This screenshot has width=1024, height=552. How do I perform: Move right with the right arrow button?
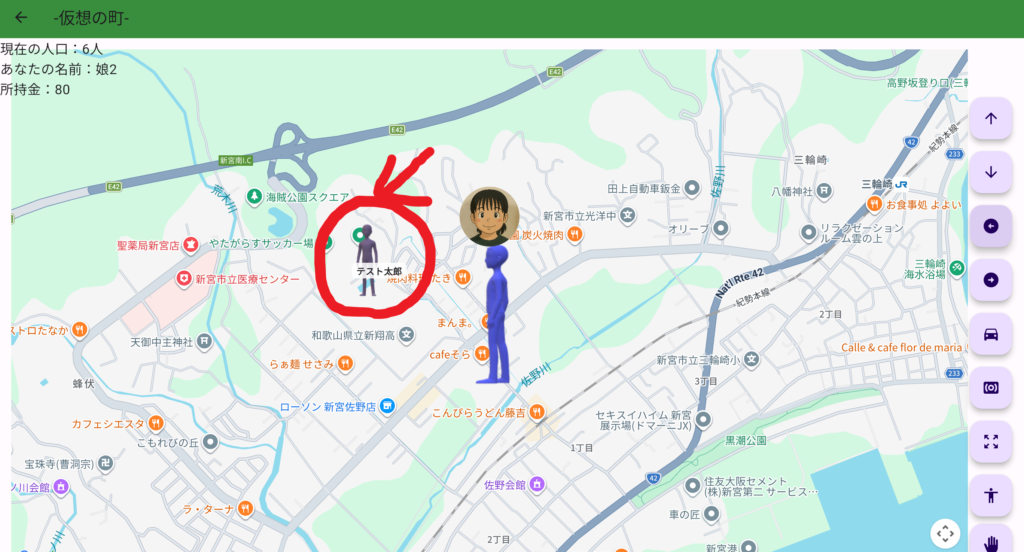[991, 280]
